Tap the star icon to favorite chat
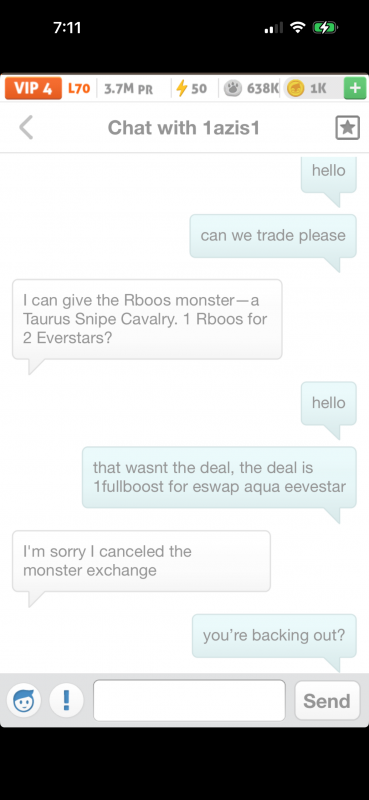Screen dimensions: 369x800 348,128
